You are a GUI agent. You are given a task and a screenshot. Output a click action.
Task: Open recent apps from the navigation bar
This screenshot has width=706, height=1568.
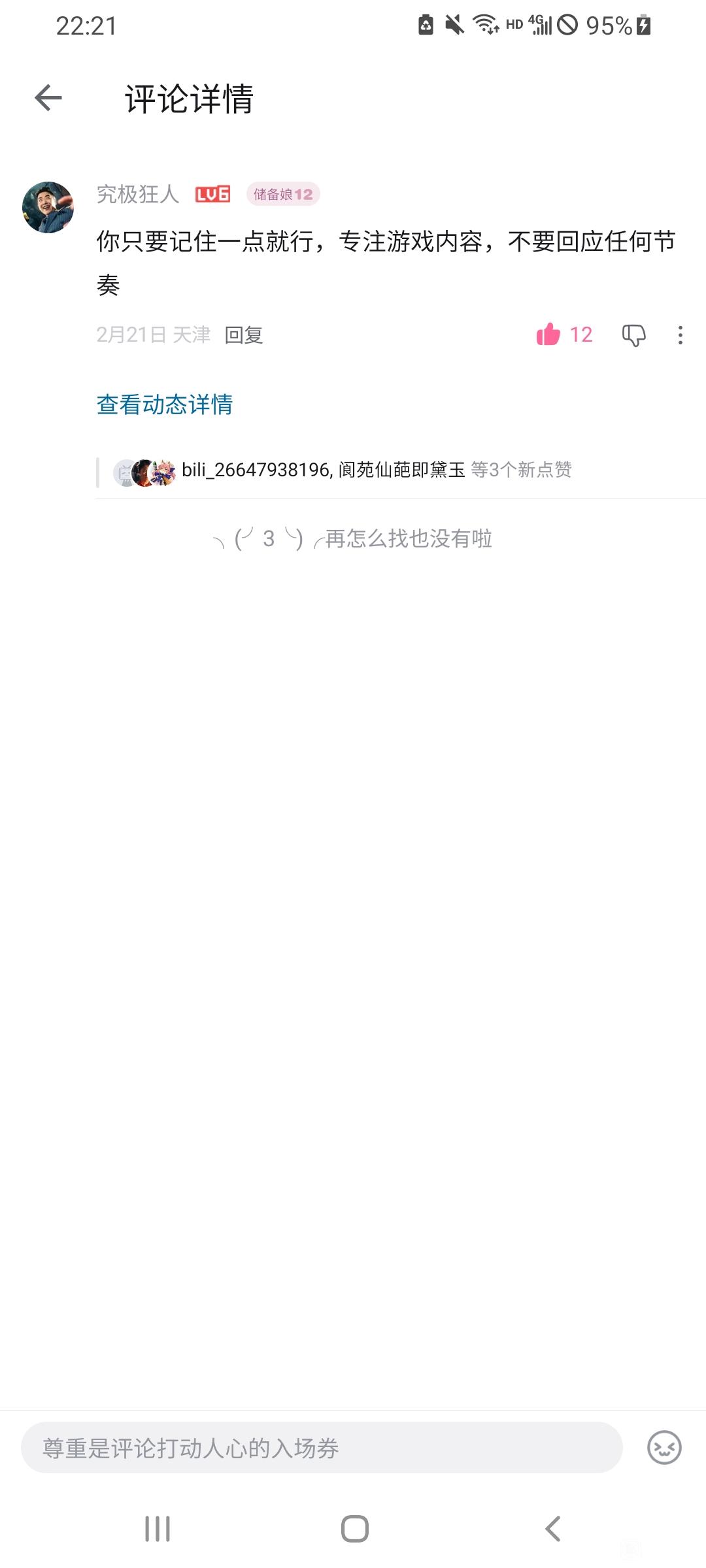[x=158, y=1529]
